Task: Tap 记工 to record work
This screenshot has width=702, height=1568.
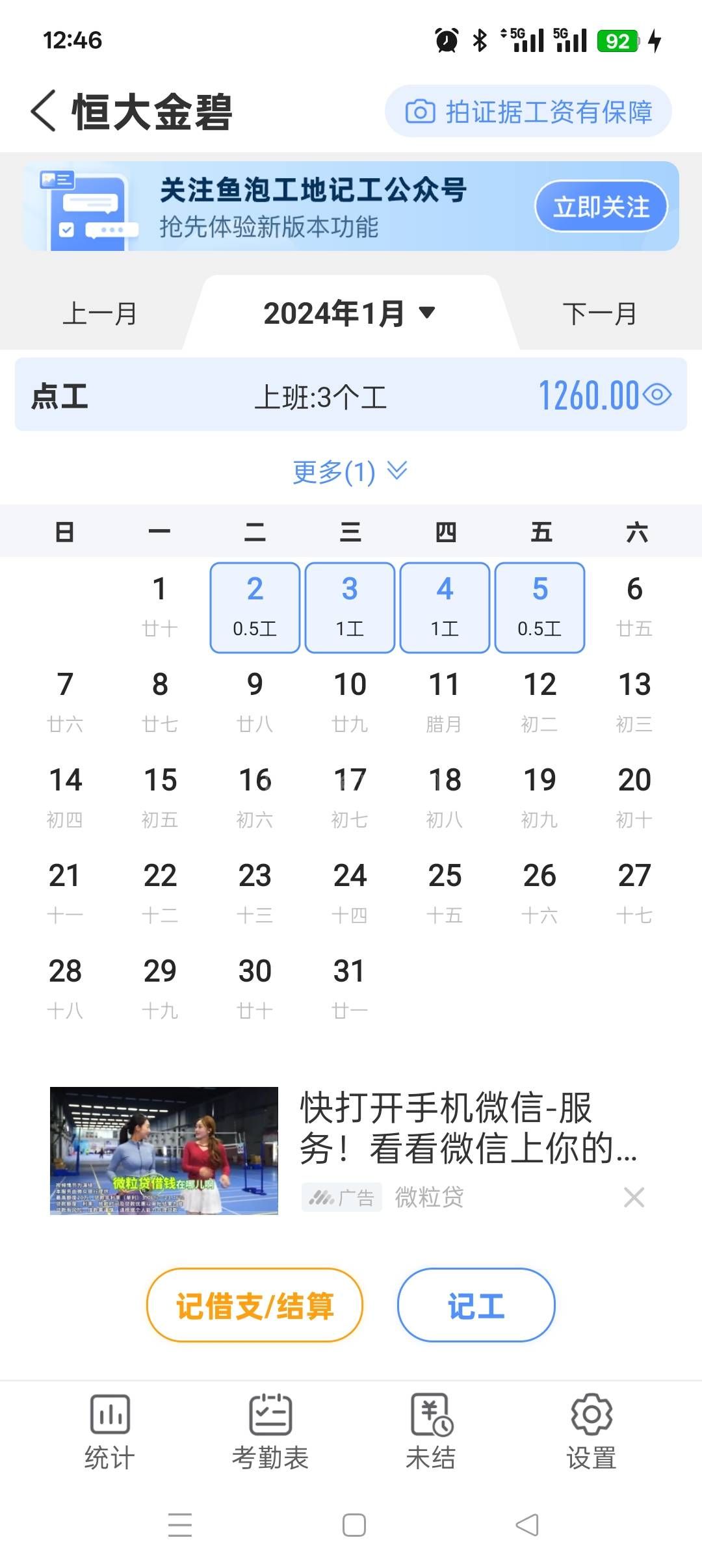Action: coord(476,1305)
